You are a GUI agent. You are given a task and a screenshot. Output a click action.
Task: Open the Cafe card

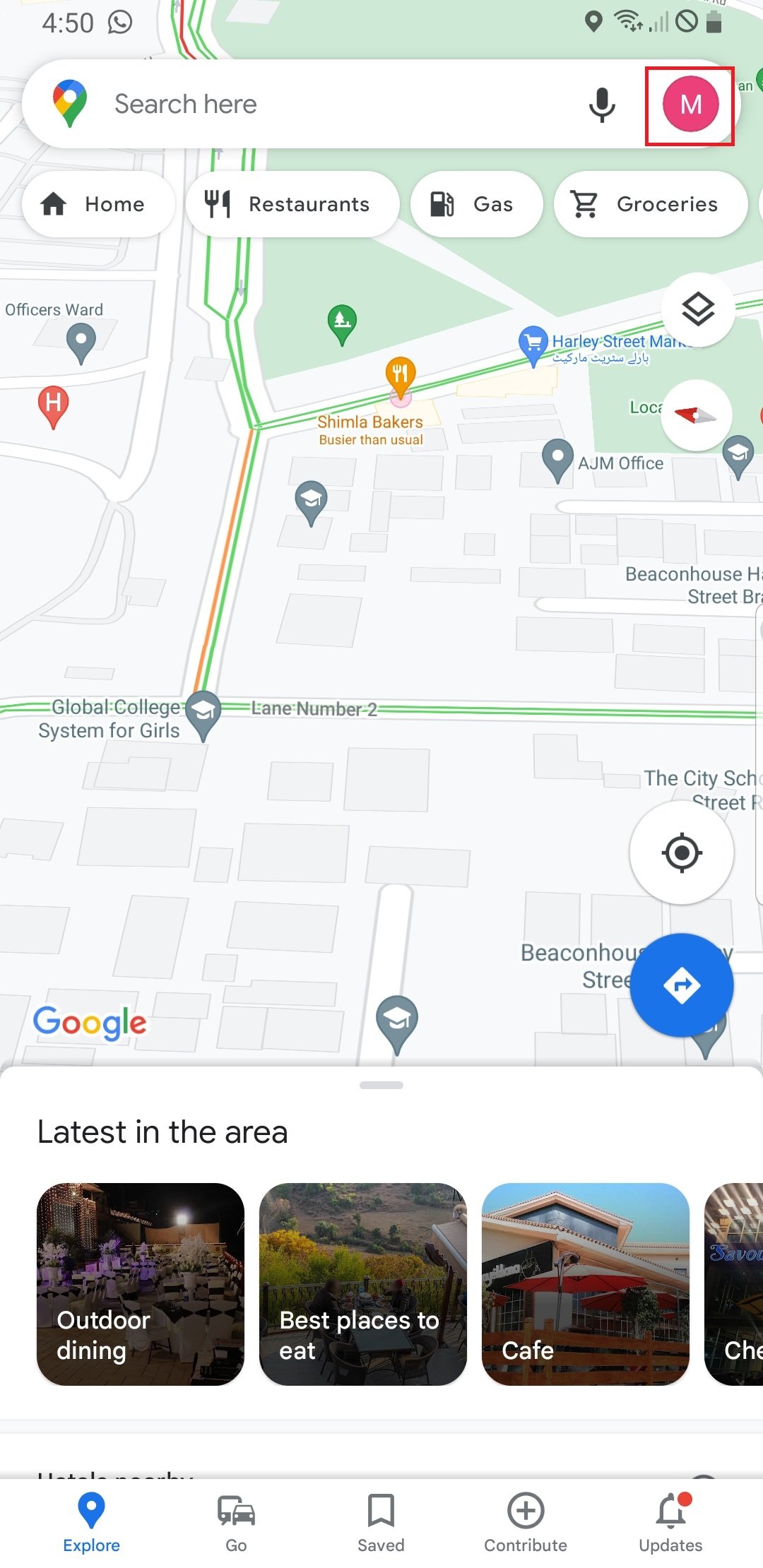586,1284
